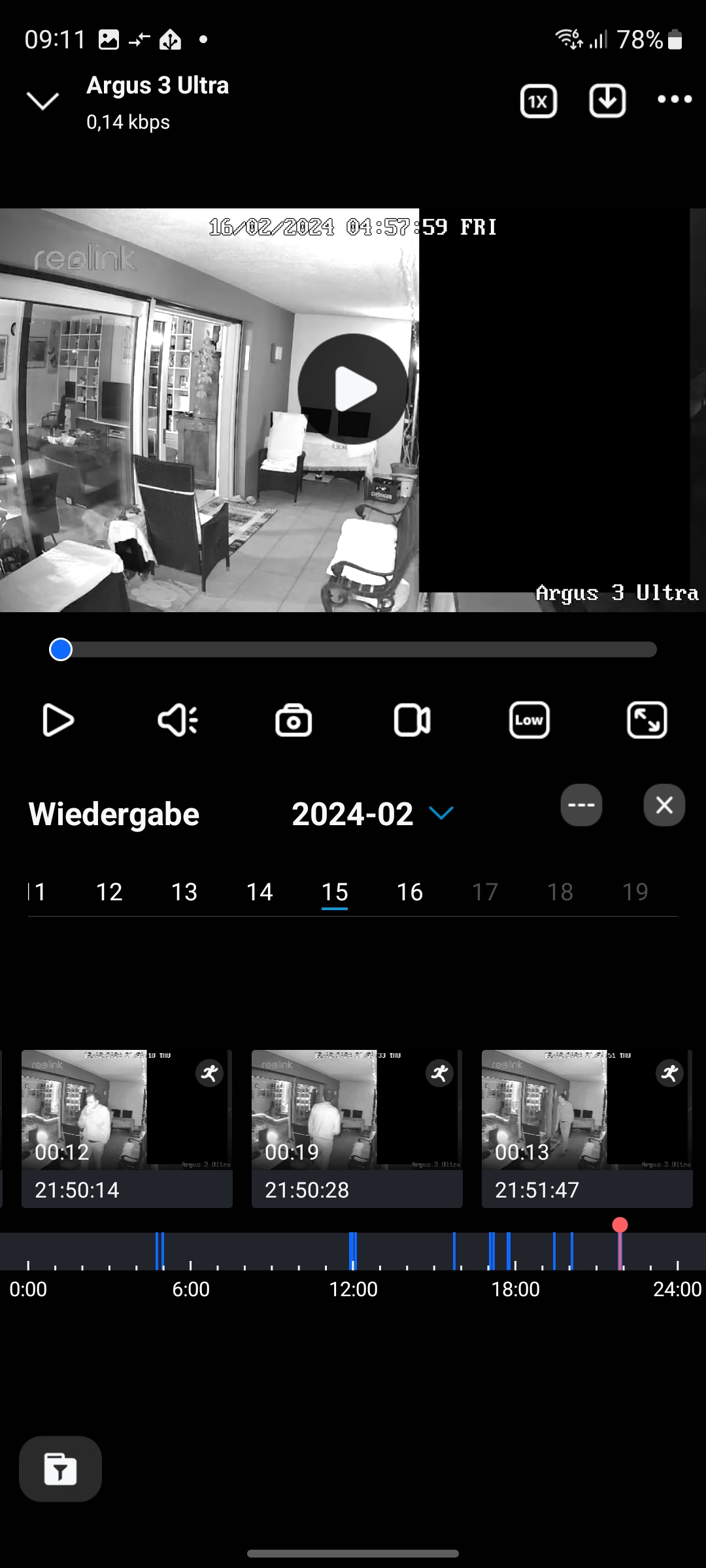Screen dimensions: 706x1568
Task: Close the Wiedergabe playback panel
Action: 664,805
